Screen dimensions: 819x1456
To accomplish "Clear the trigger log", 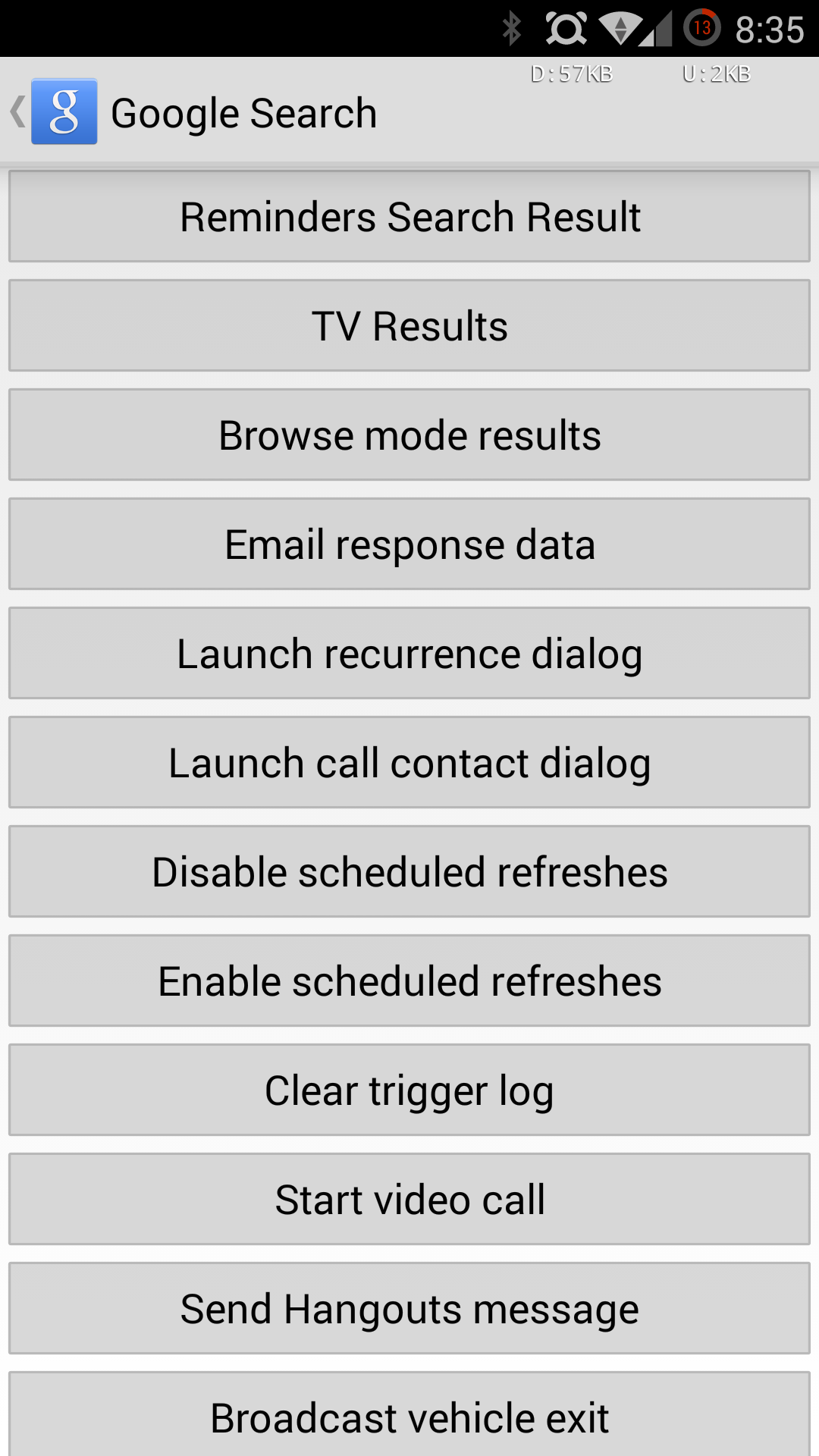I will (409, 1090).
